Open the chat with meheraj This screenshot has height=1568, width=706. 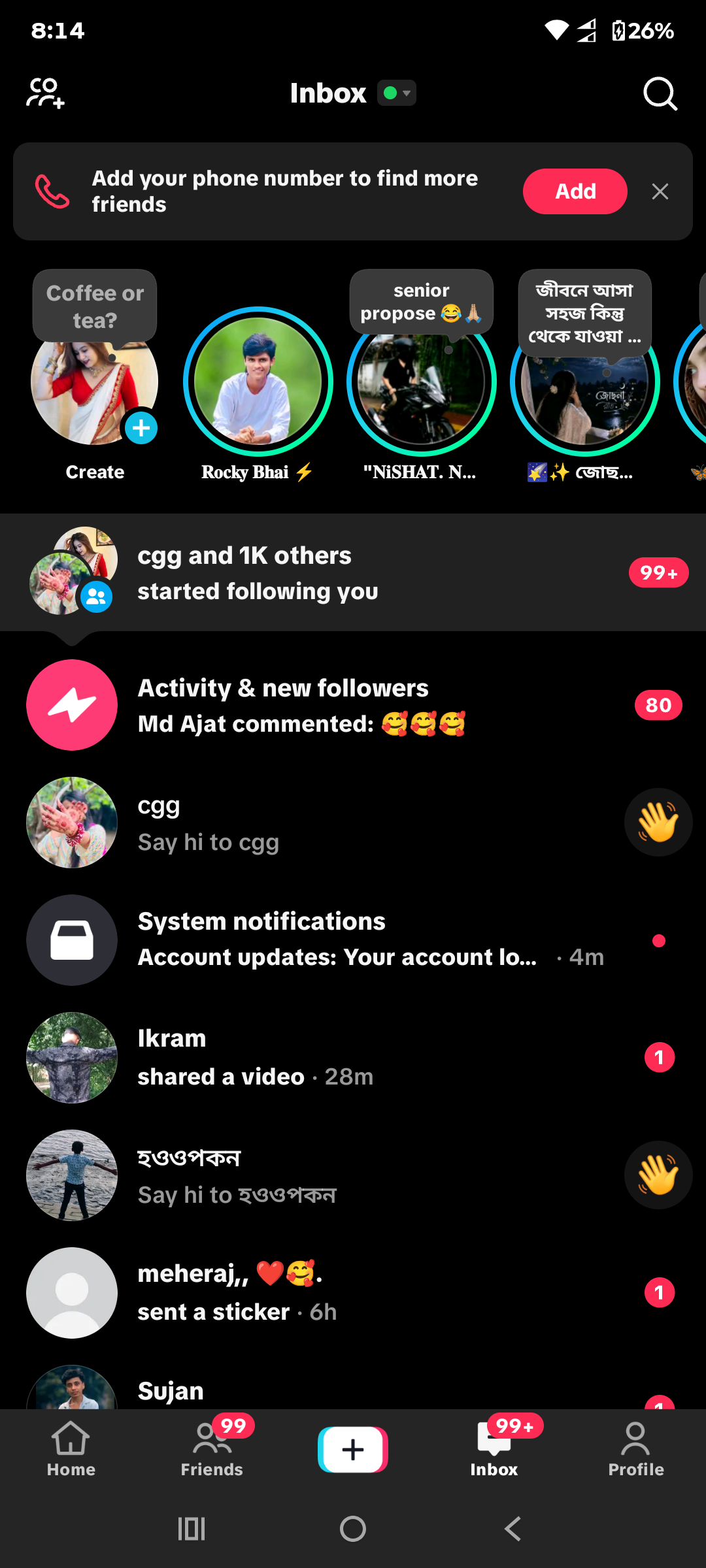point(353,1292)
